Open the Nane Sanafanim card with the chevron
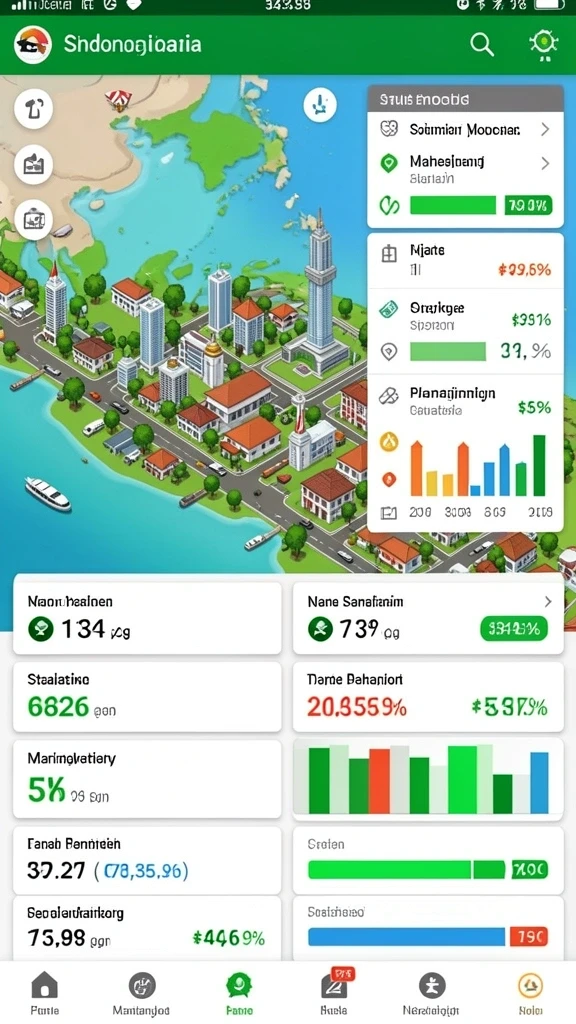 428,618
